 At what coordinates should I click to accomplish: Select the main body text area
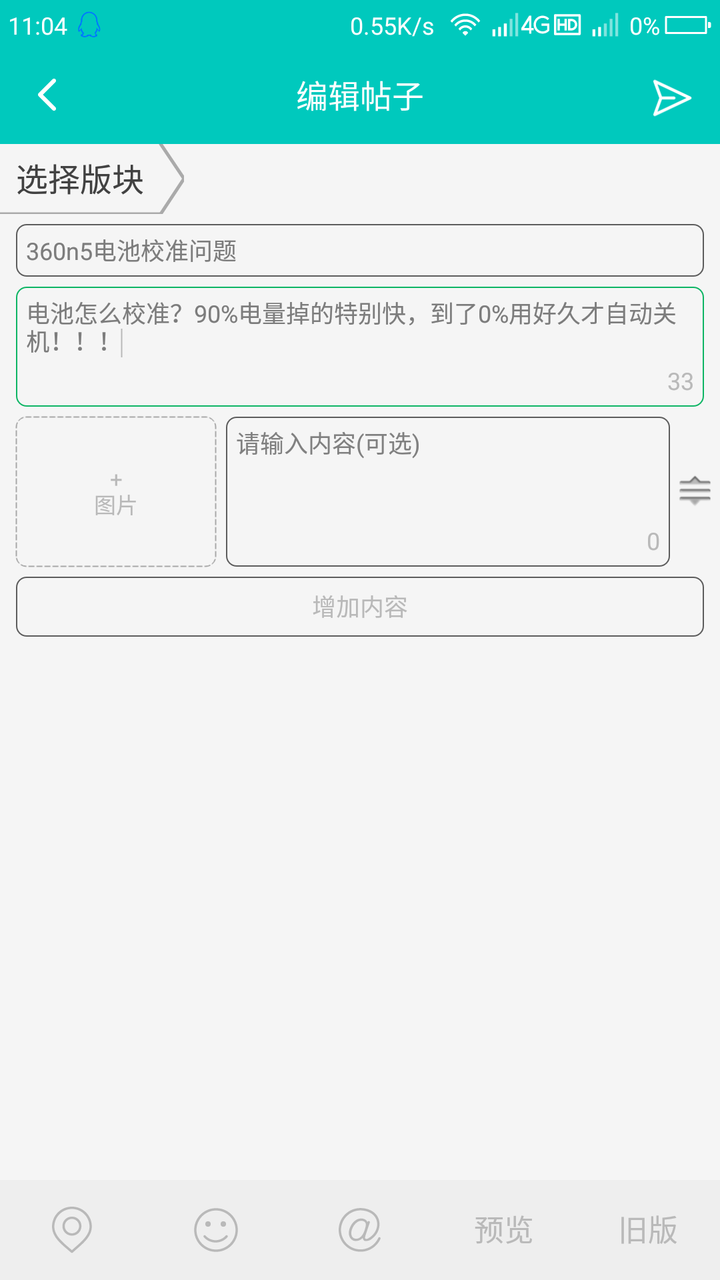click(360, 330)
